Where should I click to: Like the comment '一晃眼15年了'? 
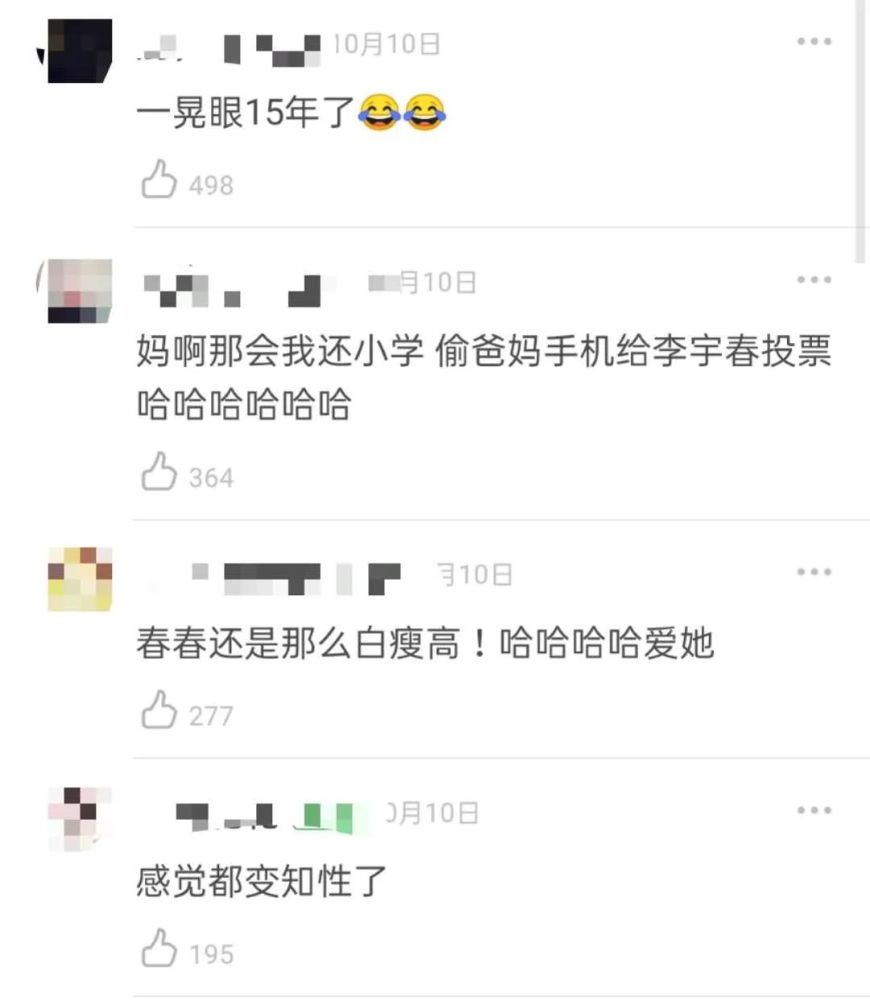159,182
